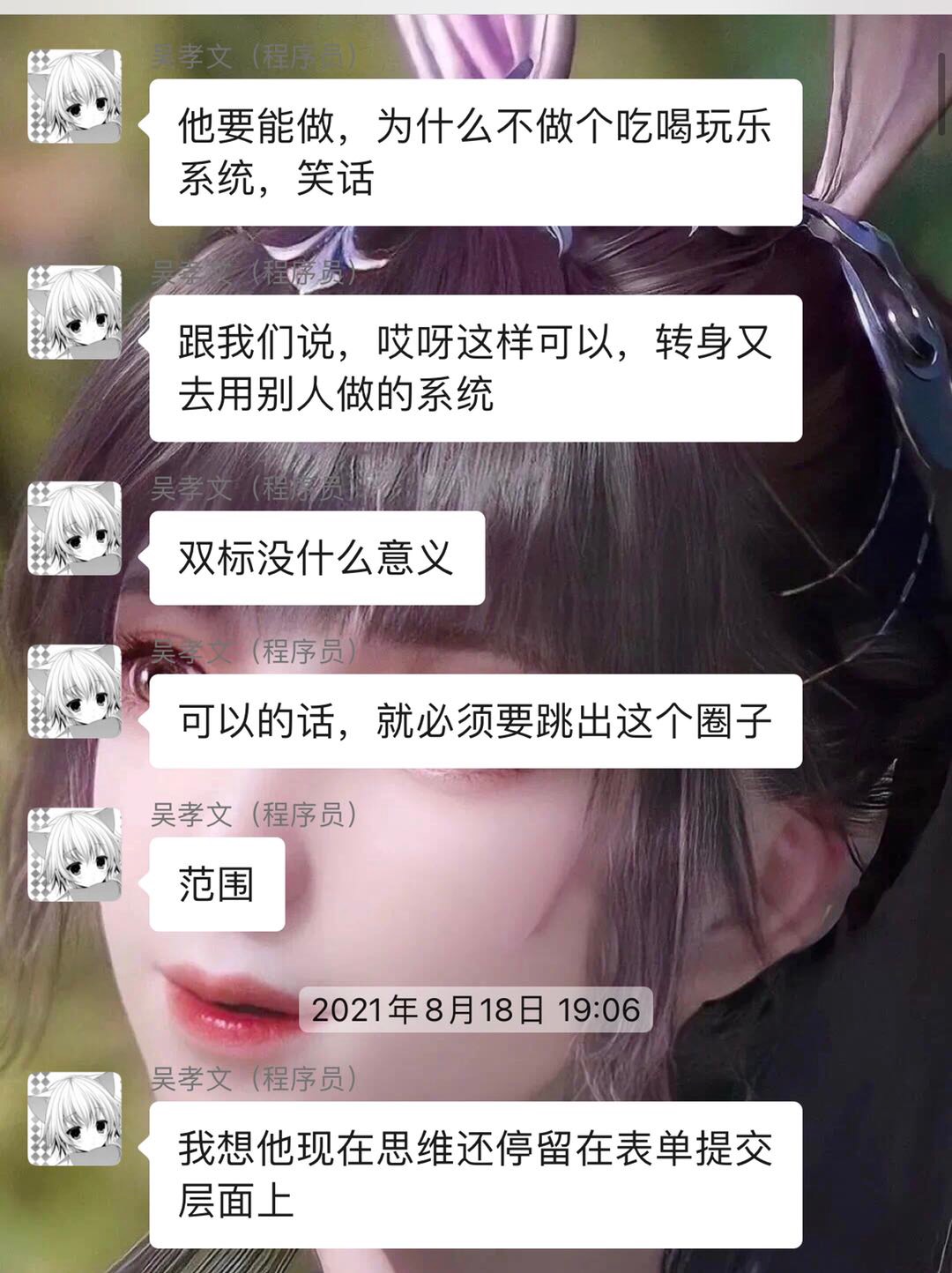Viewport: 952px width, 1273px height.
Task: Tap the avatar by the 跳出这个圈子 message
Action: point(75,691)
